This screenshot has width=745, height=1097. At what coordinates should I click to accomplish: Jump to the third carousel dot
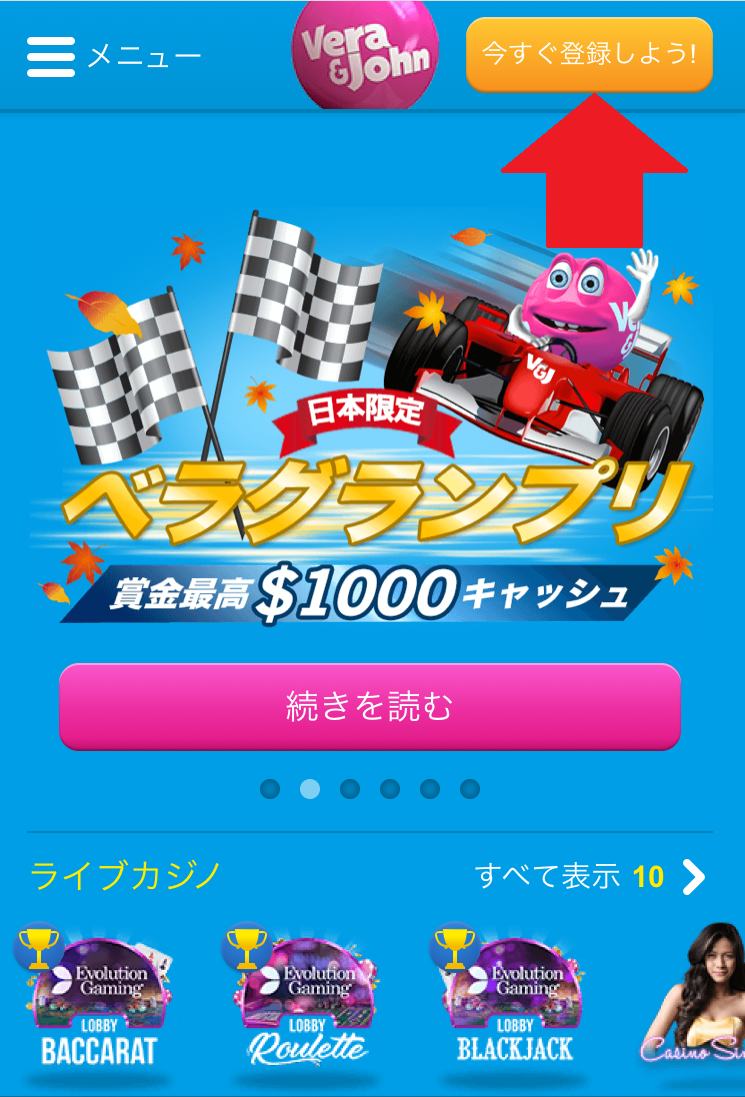[x=350, y=790]
